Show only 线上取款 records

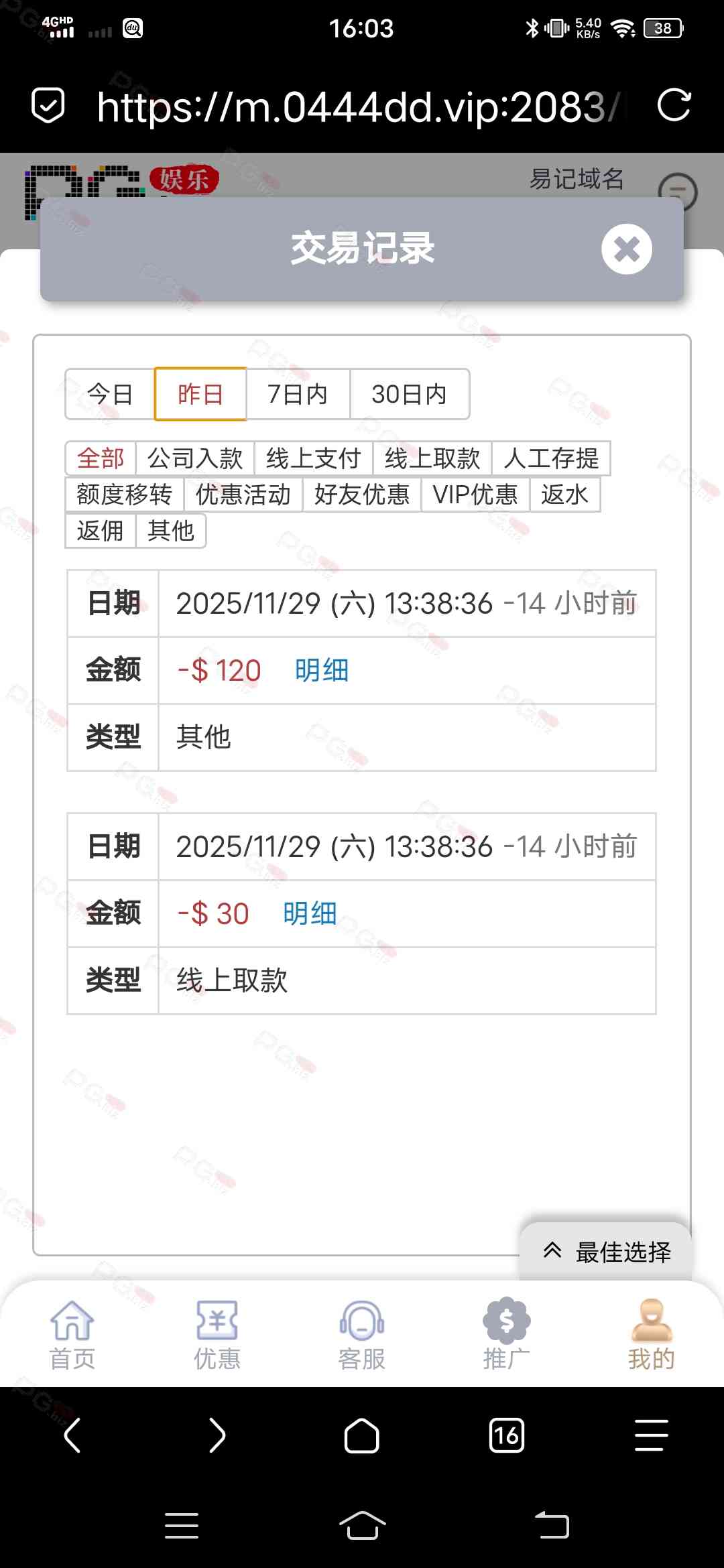click(x=432, y=458)
